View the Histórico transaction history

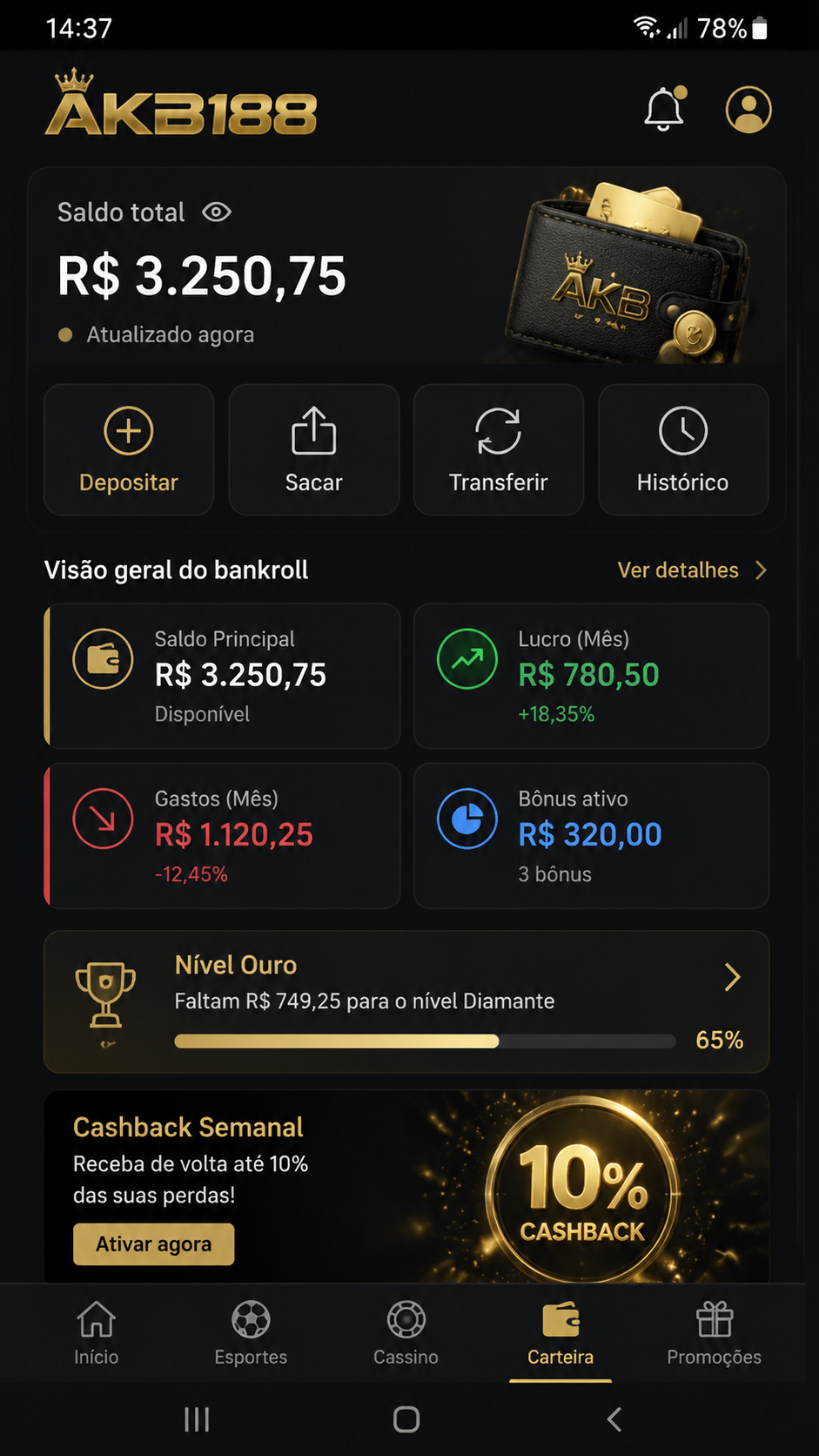tap(683, 450)
